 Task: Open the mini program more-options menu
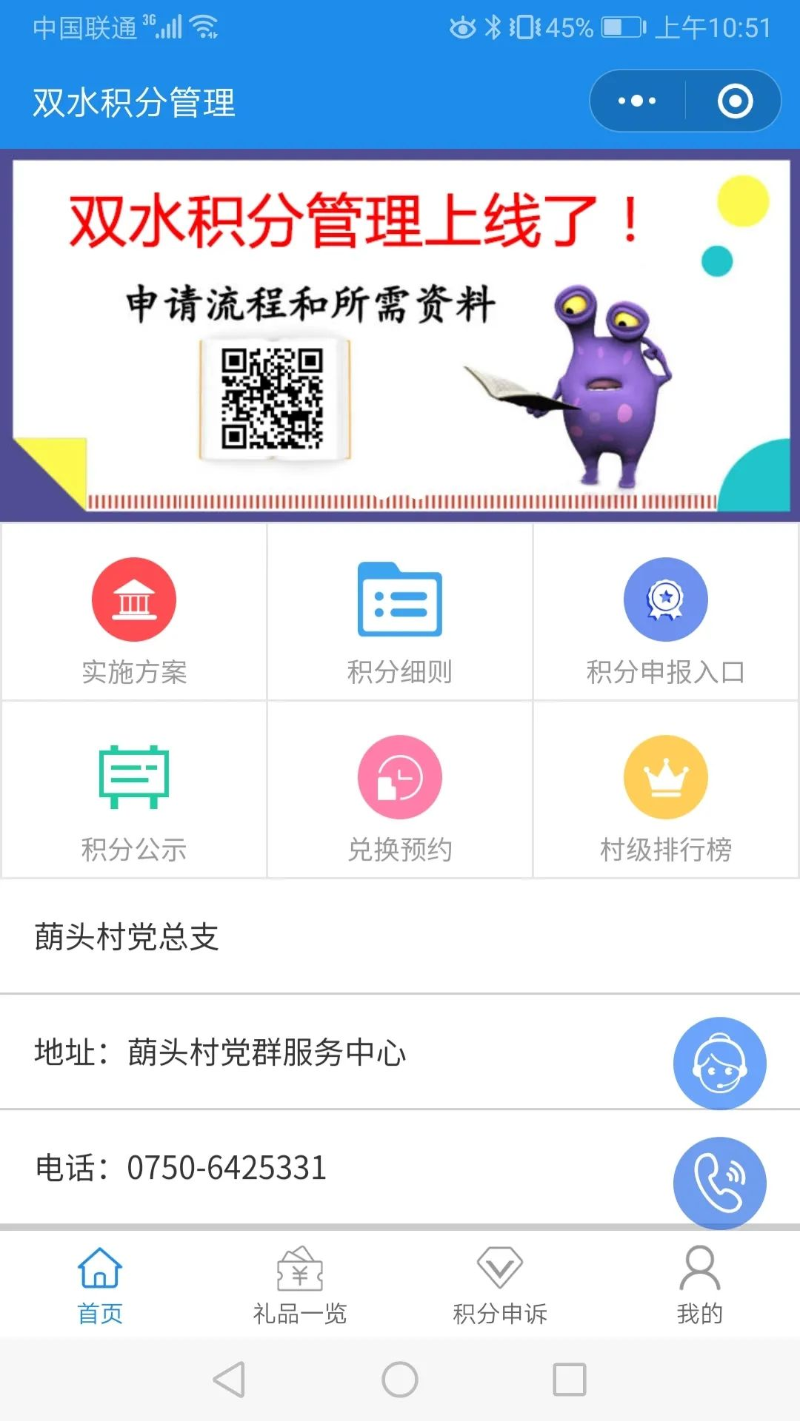[637, 101]
